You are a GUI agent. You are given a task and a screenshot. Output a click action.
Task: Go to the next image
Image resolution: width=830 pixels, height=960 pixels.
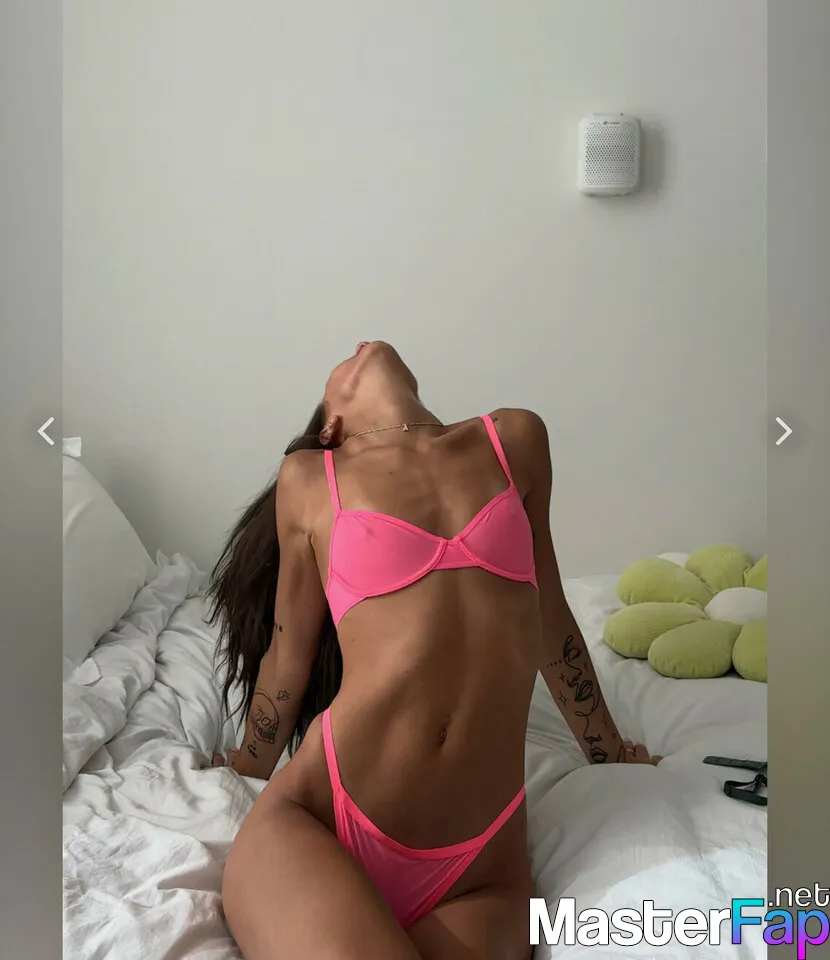tap(783, 431)
